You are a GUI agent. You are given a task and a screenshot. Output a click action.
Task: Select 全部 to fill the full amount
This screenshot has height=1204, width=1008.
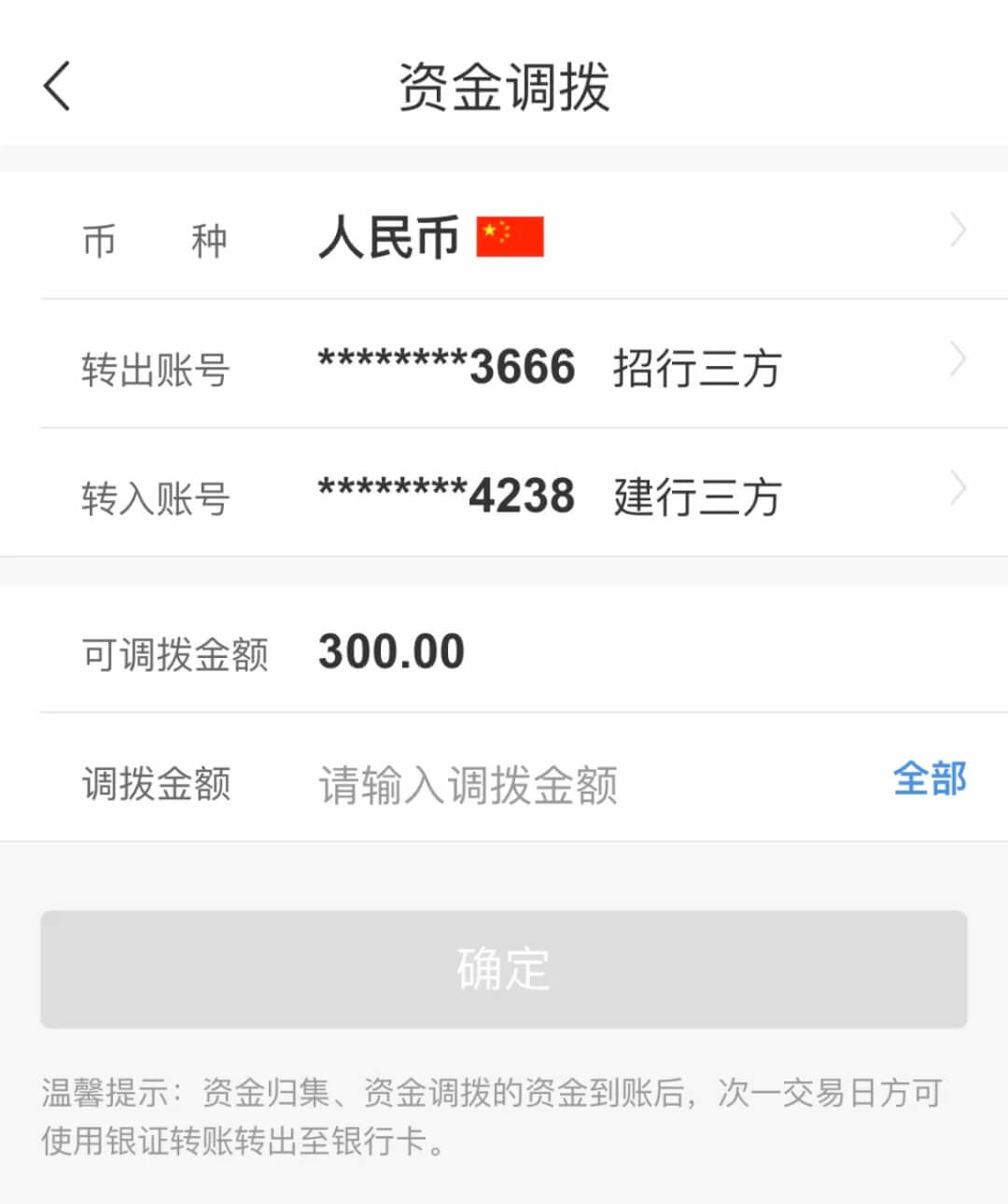click(929, 779)
